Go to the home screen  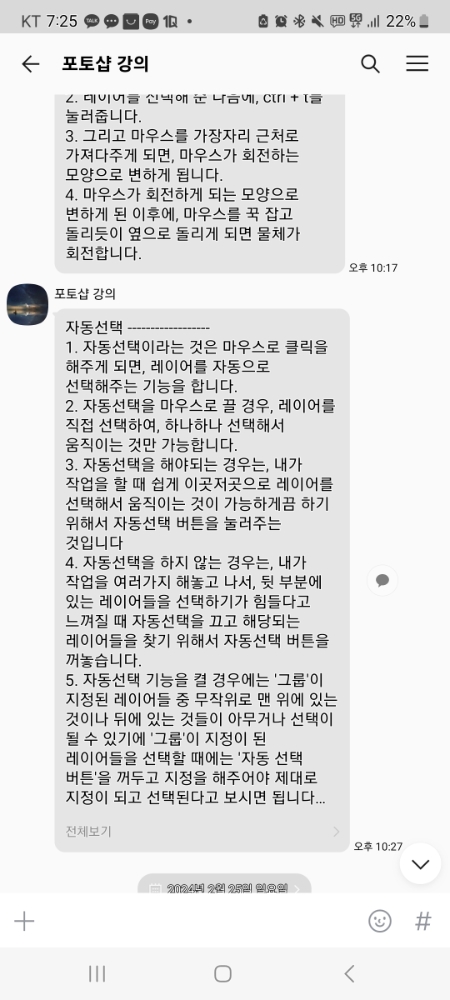pyautogui.click(x=222, y=973)
